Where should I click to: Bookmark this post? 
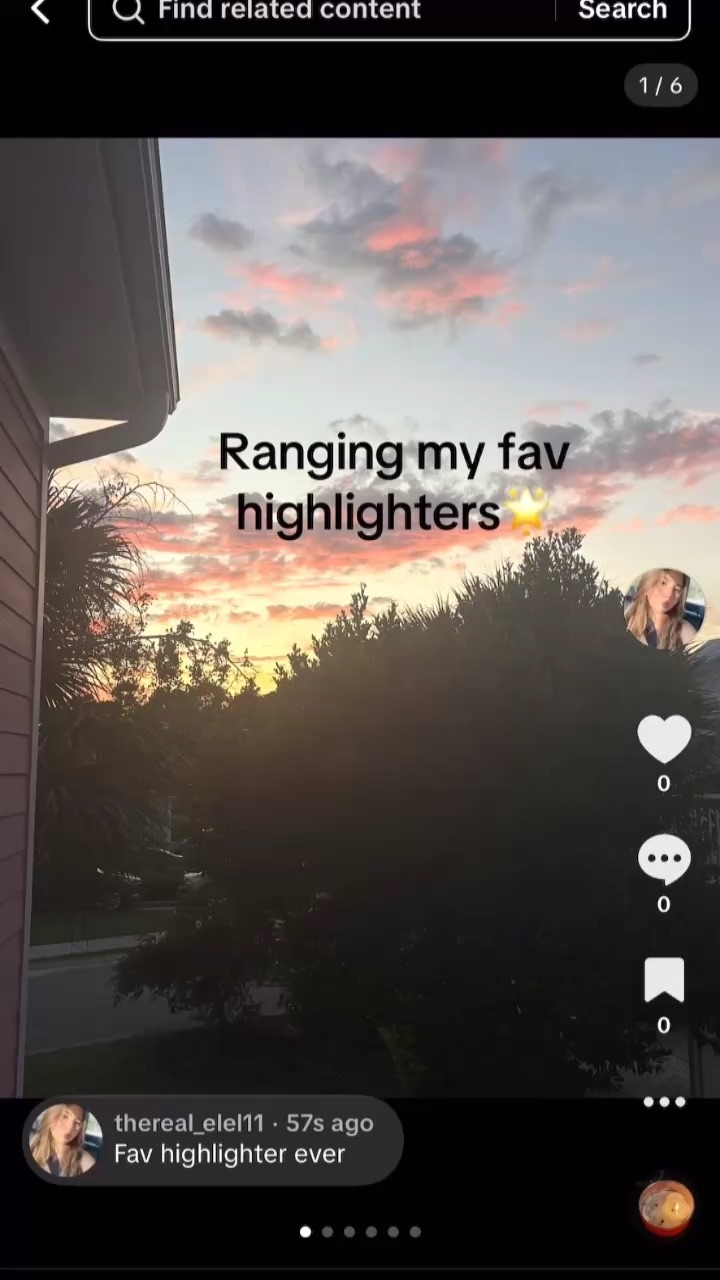[x=664, y=981]
